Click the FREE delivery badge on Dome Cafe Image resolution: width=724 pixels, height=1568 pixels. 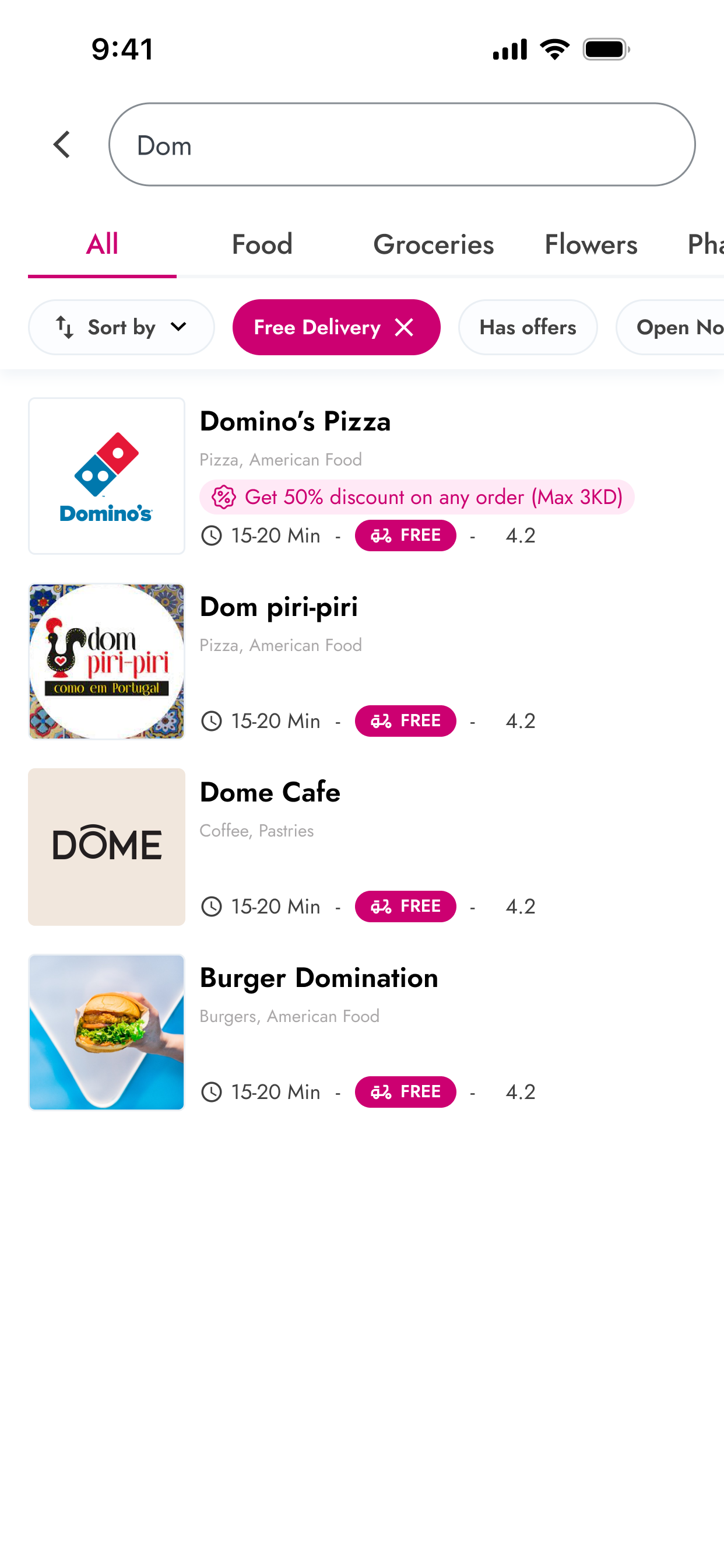(x=405, y=907)
